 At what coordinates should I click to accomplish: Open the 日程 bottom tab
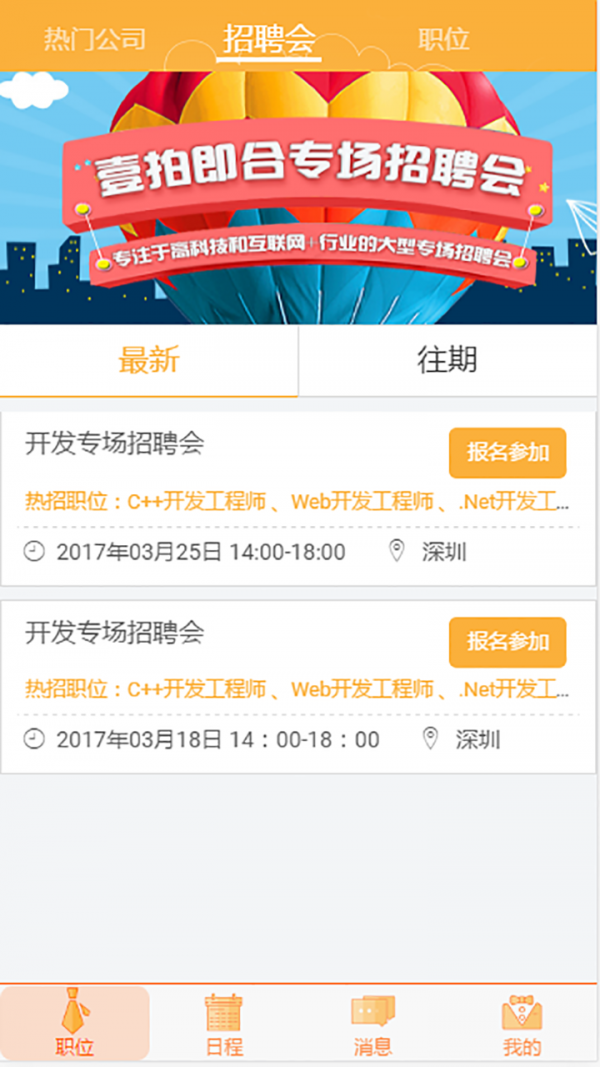(224, 1023)
